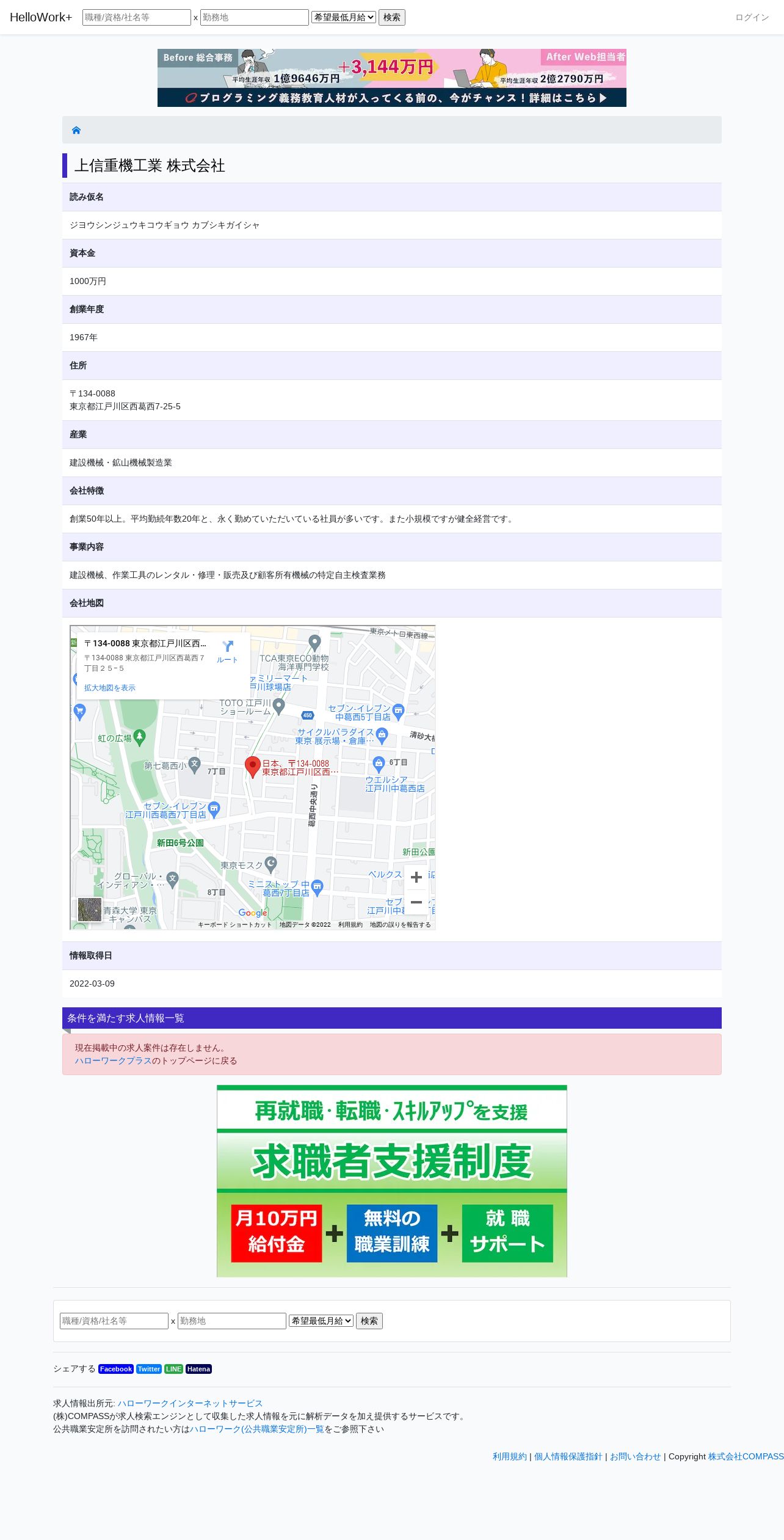784x1540 pixels.
Task: Open 拡大地図を表示 on the map
Action: point(110,688)
